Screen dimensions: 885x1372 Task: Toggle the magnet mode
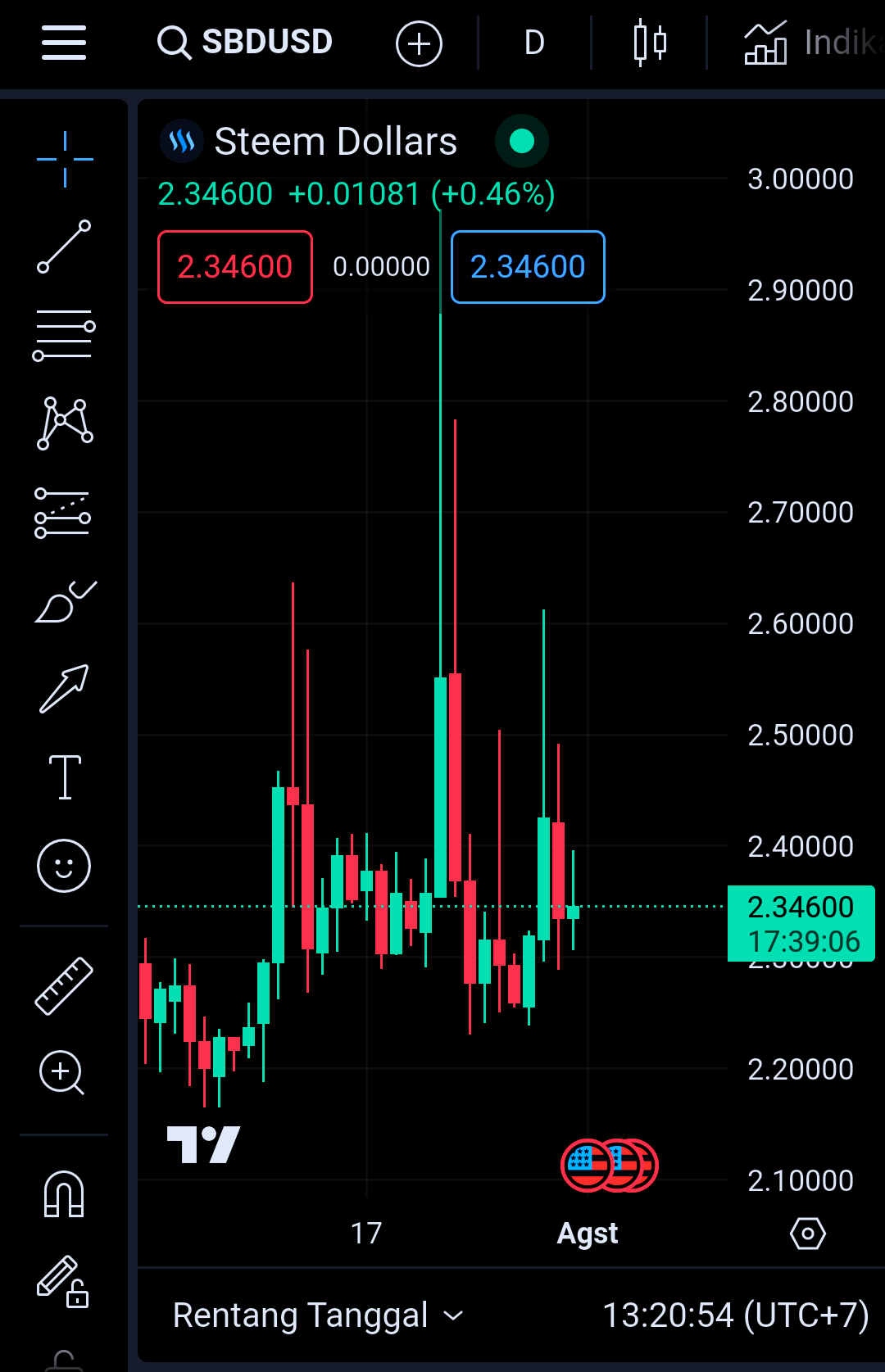pos(64,1193)
